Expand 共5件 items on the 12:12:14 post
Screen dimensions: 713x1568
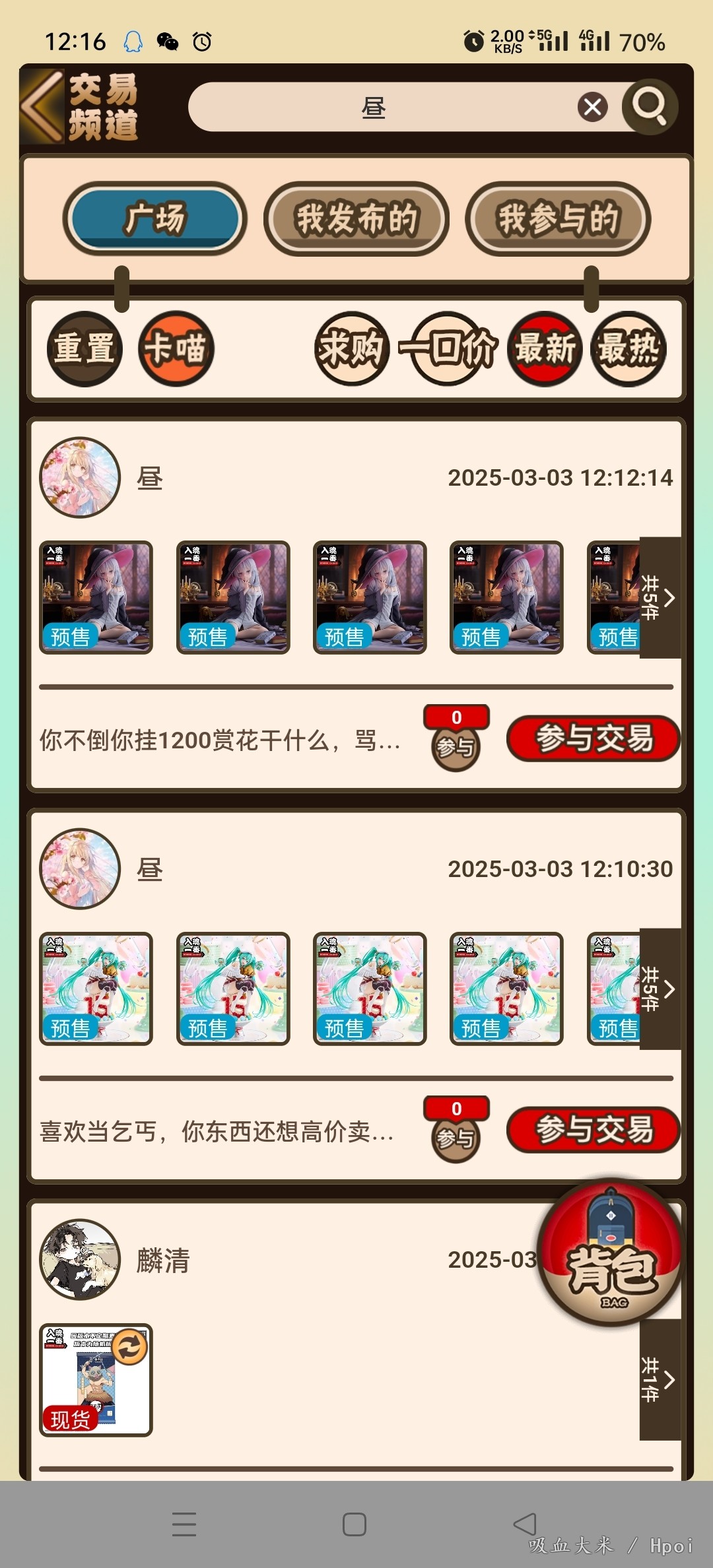[x=660, y=597]
